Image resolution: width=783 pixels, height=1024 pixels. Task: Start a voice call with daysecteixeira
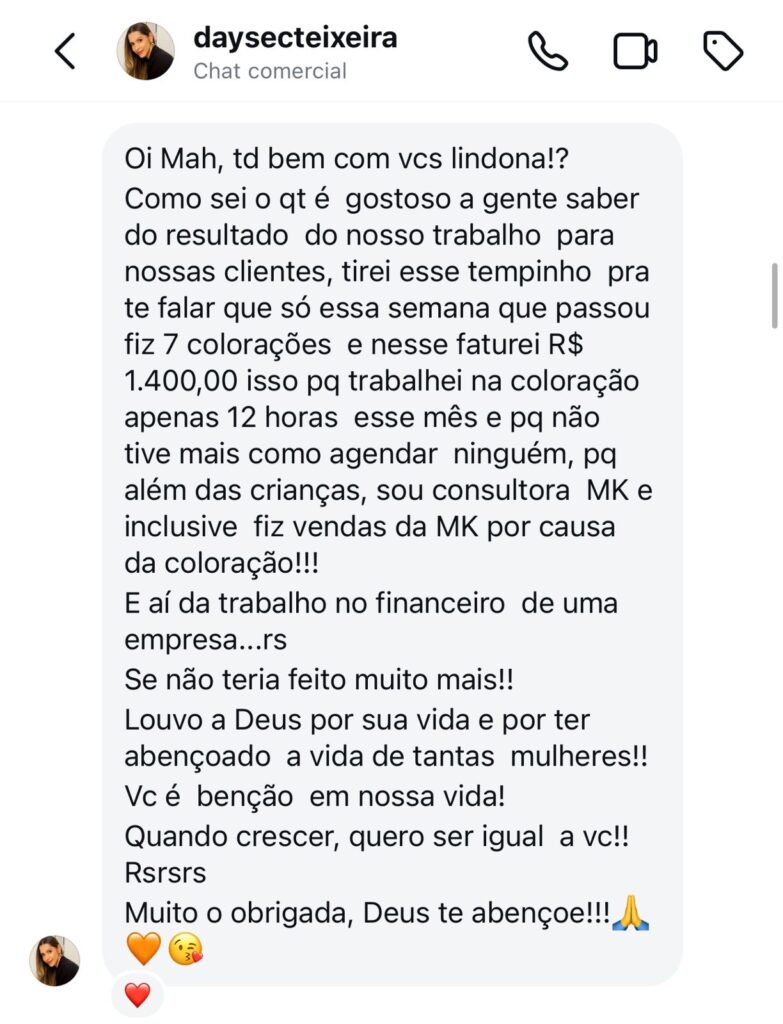pyautogui.click(x=547, y=51)
